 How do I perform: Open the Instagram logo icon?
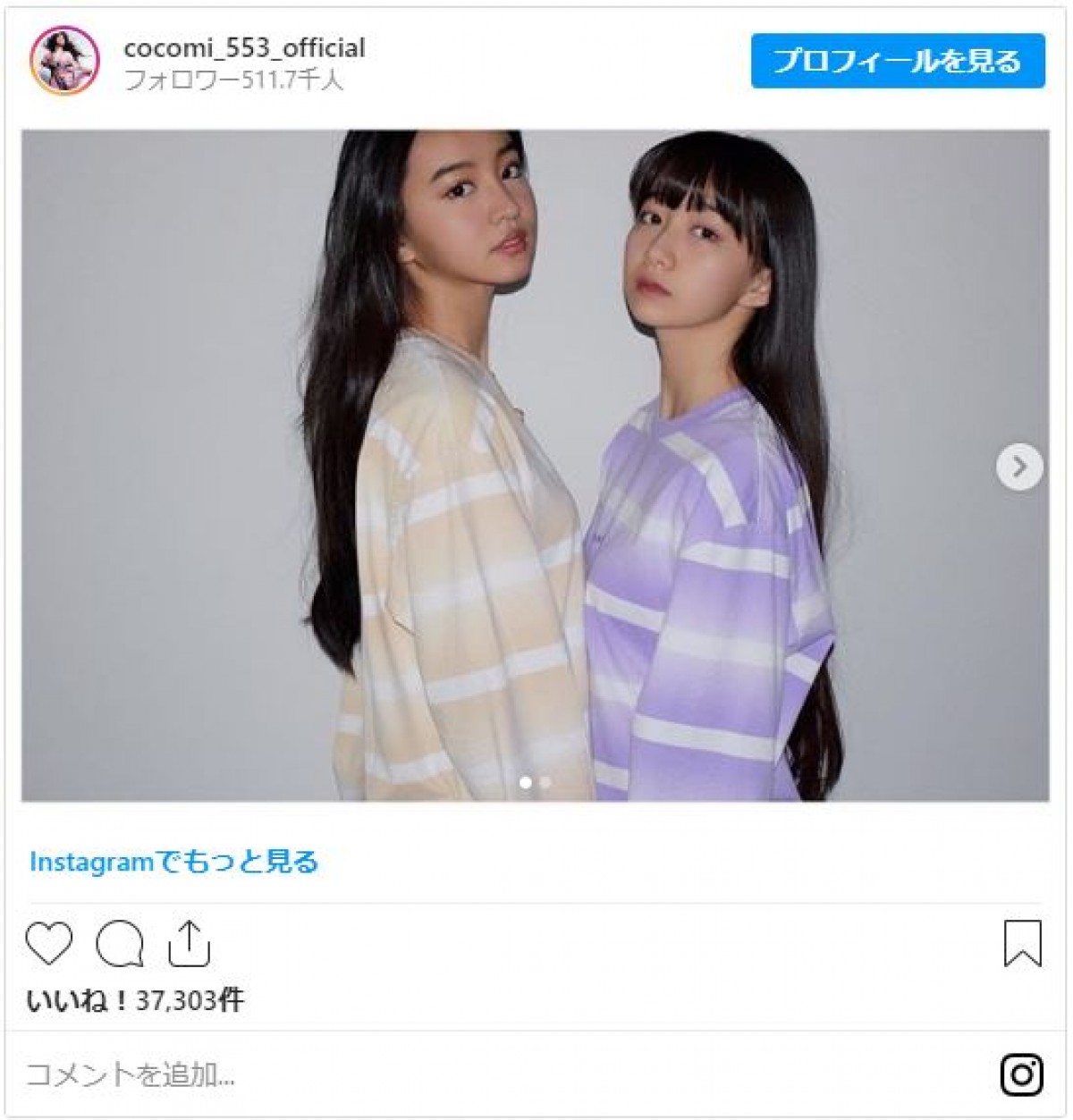(1022, 1074)
